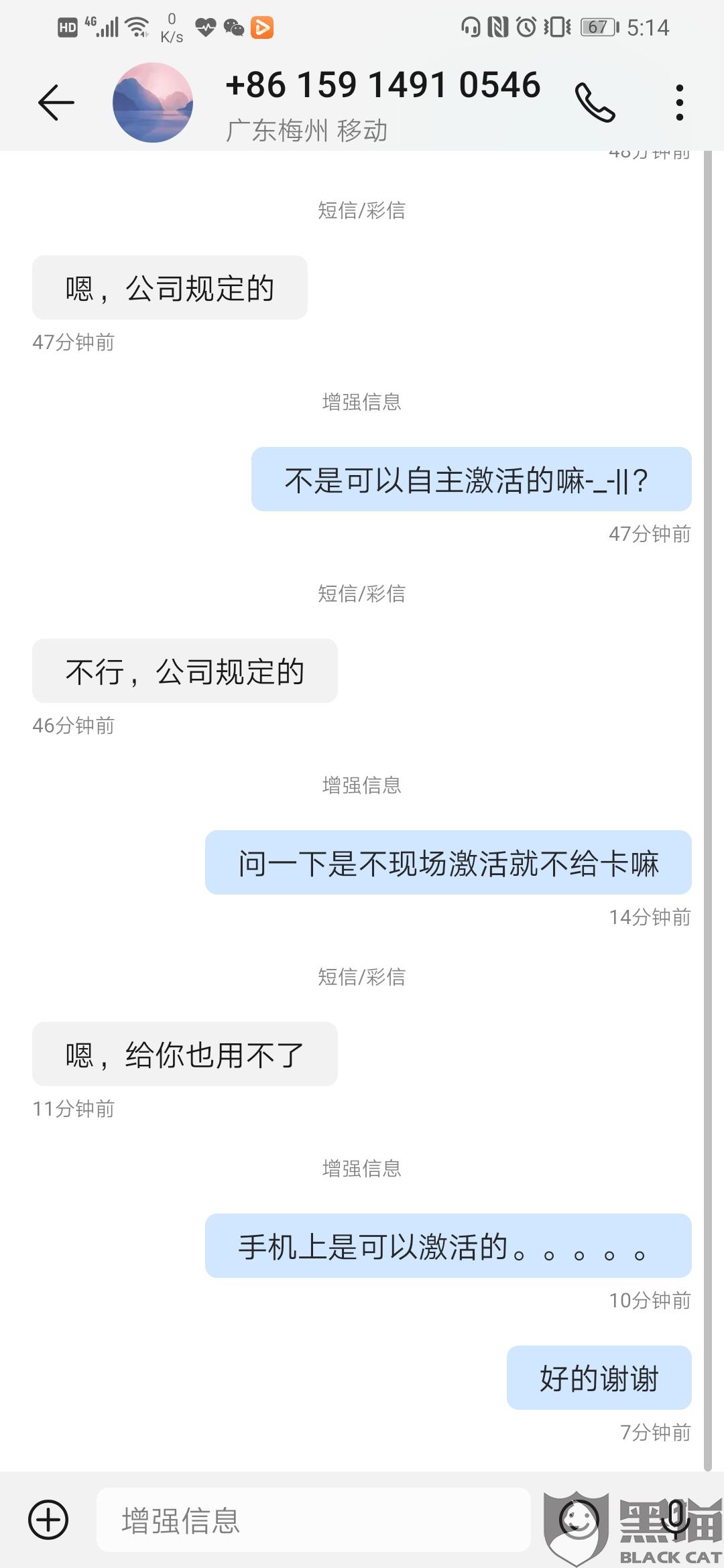
Task: Open the three-dot overflow menu
Action: click(x=679, y=103)
